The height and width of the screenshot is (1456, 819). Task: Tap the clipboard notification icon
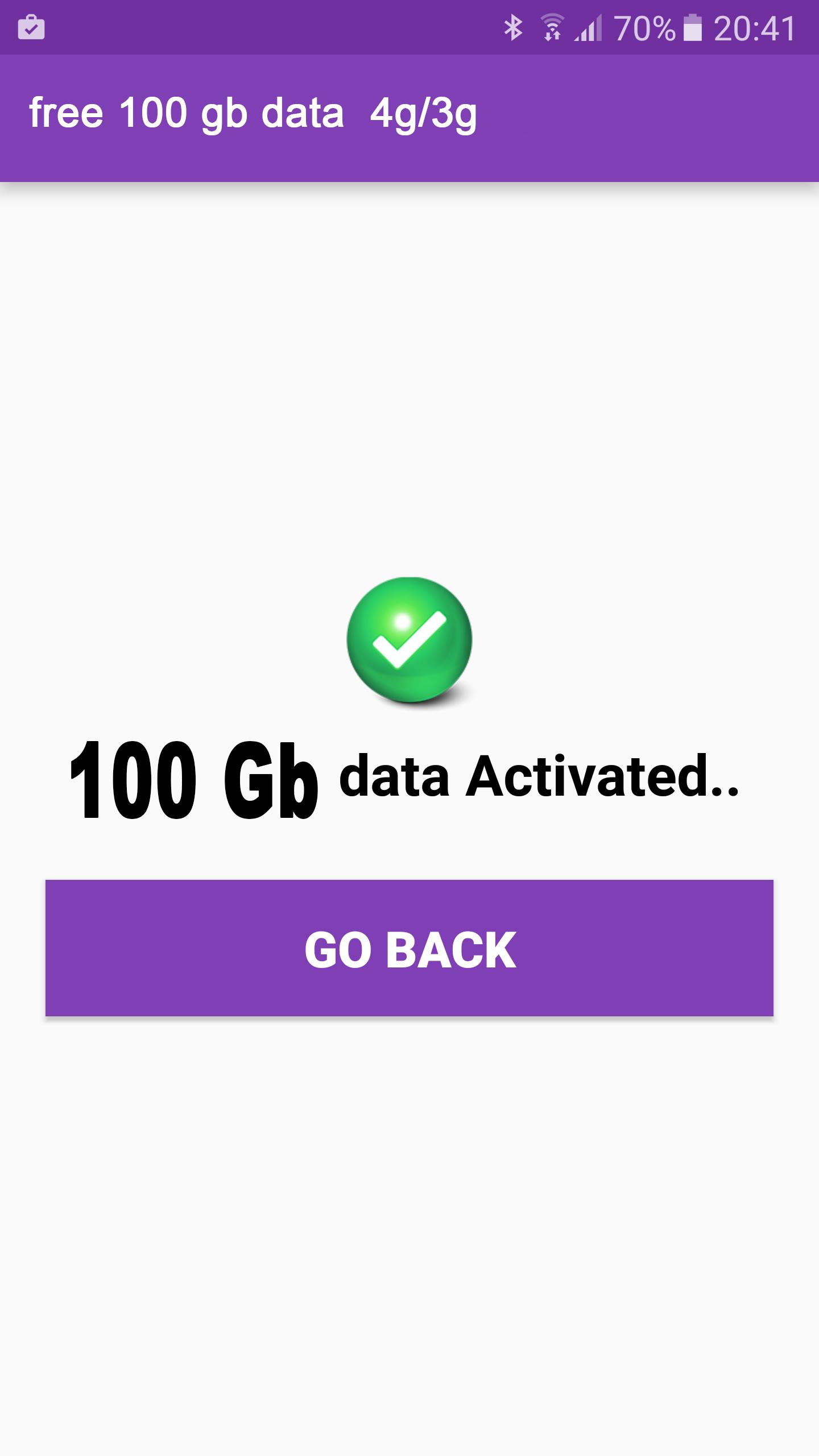point(31,27)
